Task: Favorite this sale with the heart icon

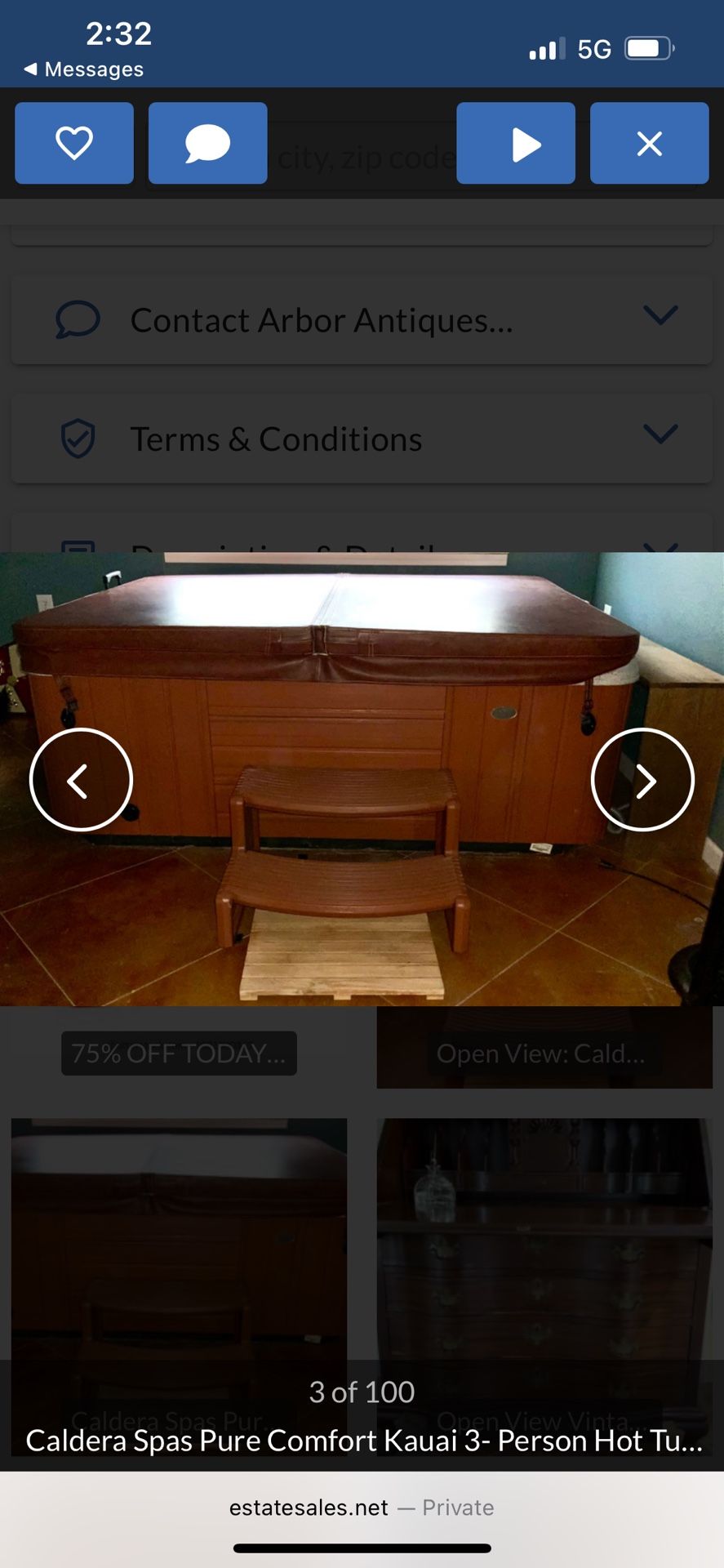Action: (73, 143)
